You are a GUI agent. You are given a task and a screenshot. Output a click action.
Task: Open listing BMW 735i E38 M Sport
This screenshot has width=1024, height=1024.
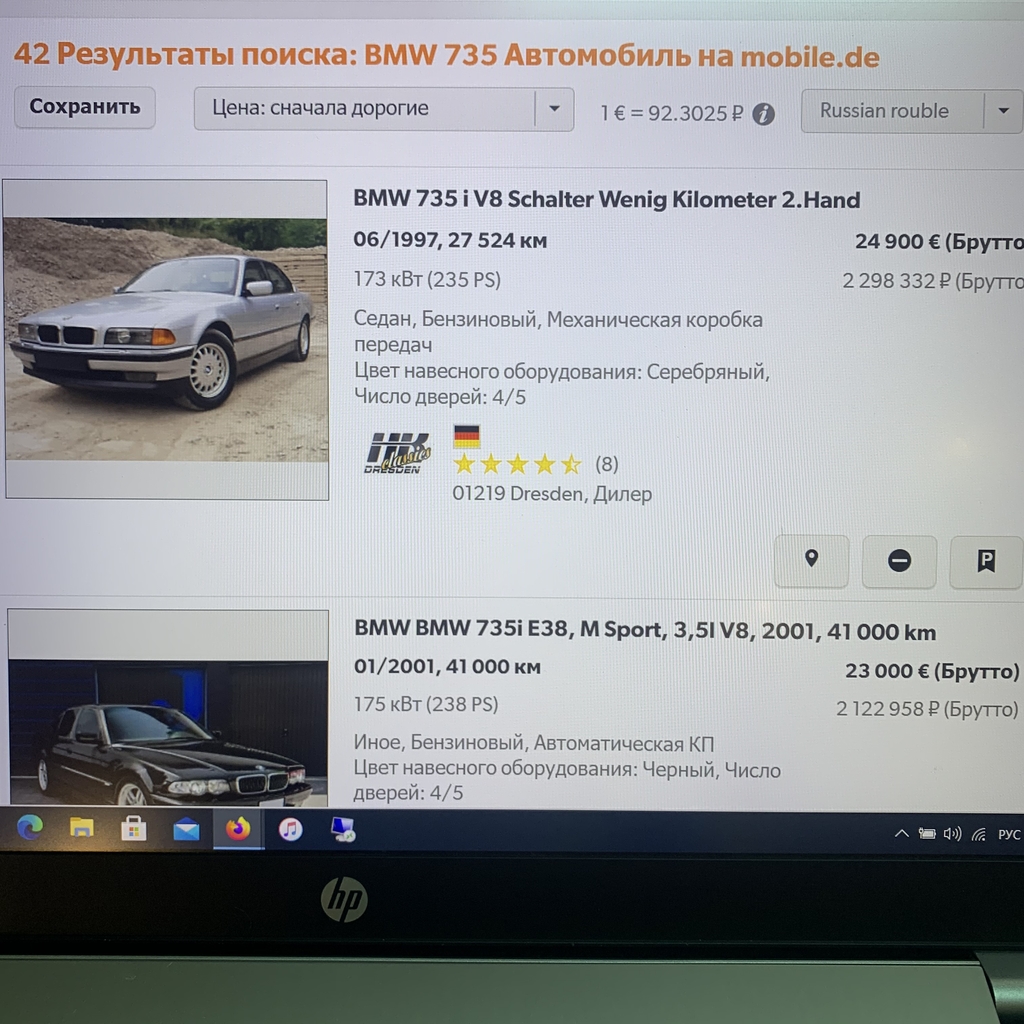(x=645, y=631)
